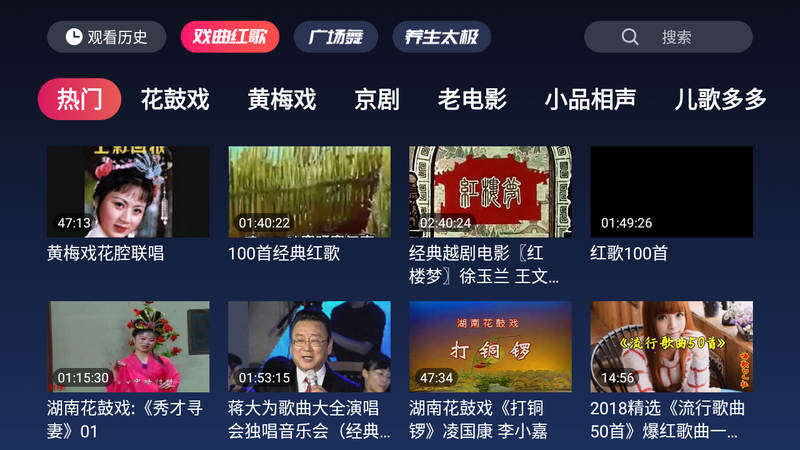Switch to 广场舞 channel
This screenshot has height=450, width=800.
335,37
